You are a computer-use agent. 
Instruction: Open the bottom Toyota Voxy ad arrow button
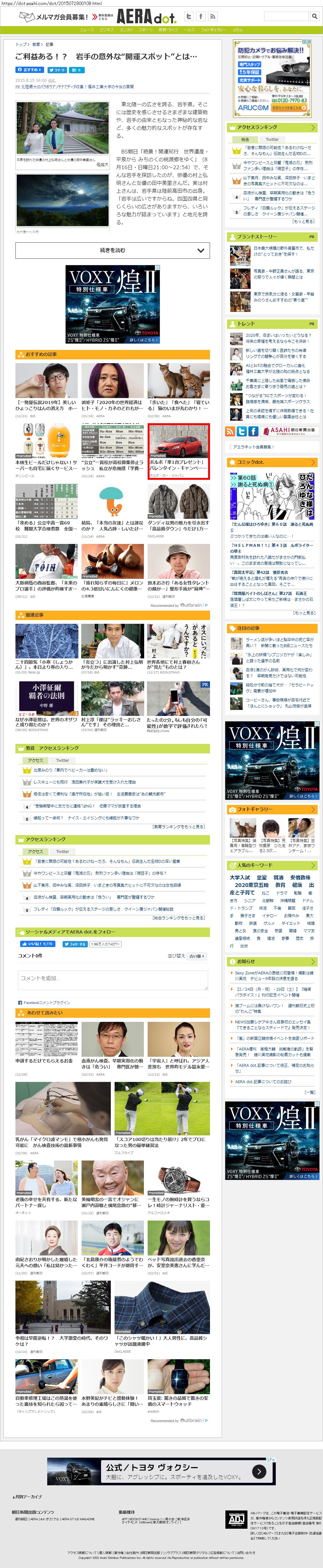click(x=259, y=1472)
